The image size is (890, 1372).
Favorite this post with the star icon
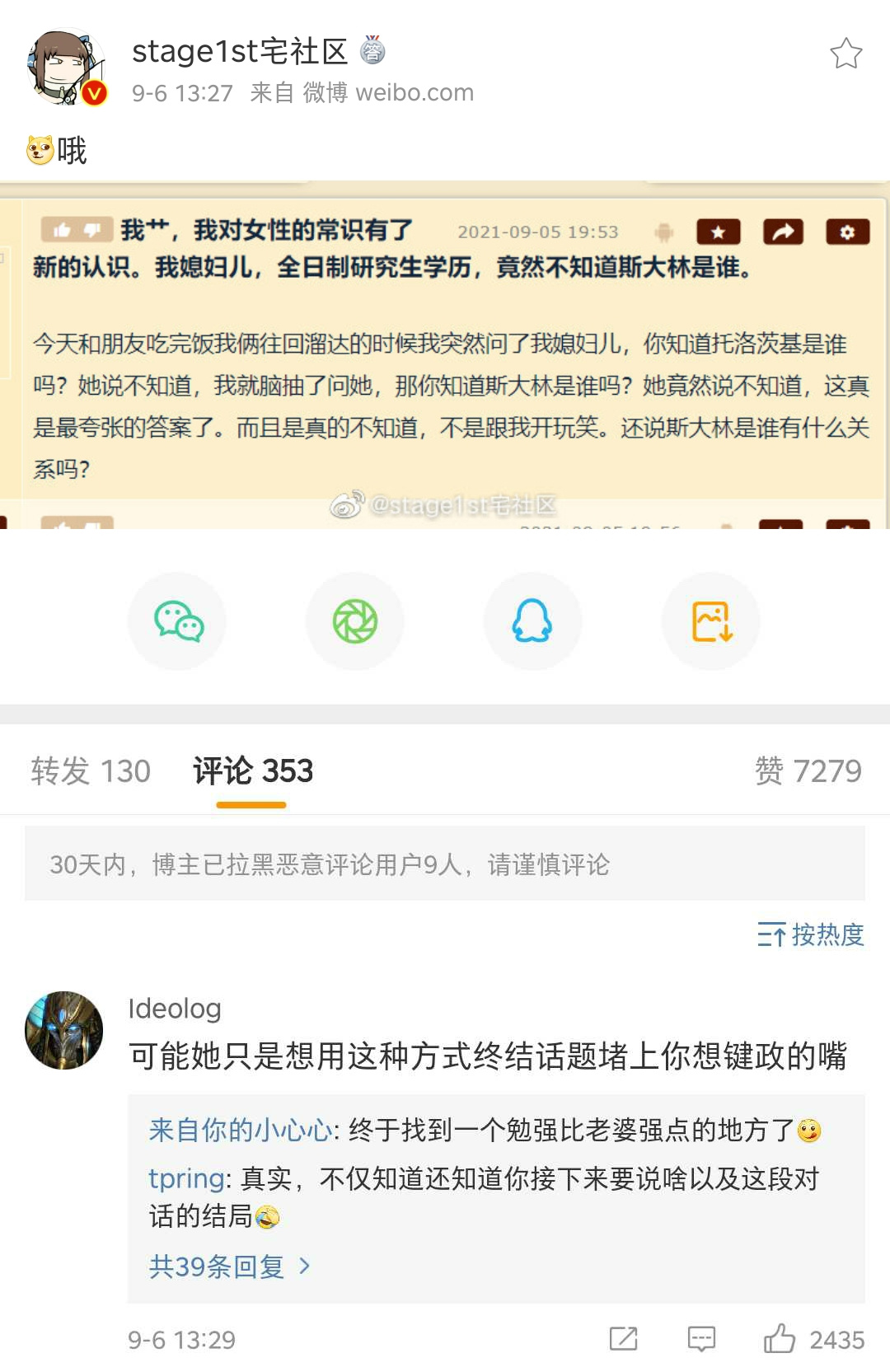pyautogui.click(x=845, y=54)
